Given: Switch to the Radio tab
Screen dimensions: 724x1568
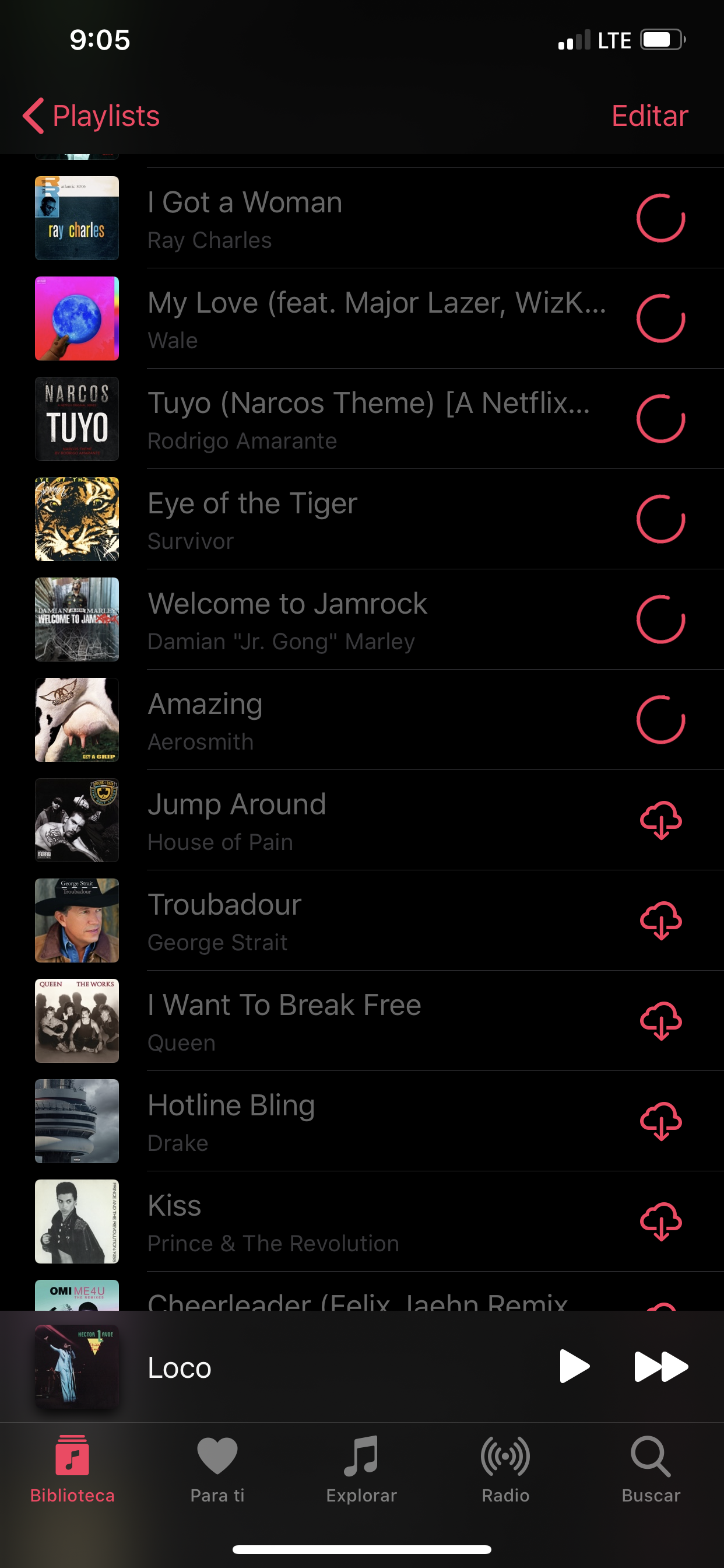Looking at the screenshot, I should click(x=505, y=1468).
